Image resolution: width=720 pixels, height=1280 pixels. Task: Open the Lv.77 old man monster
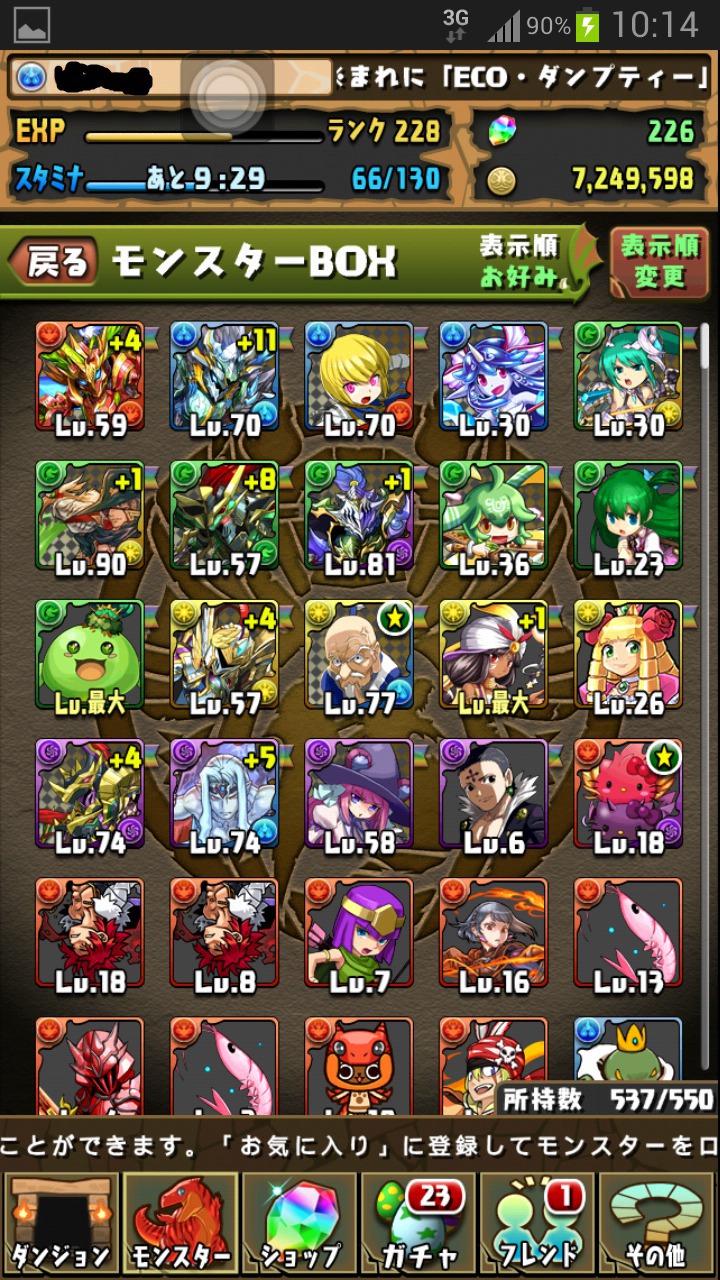click(359, 655)
